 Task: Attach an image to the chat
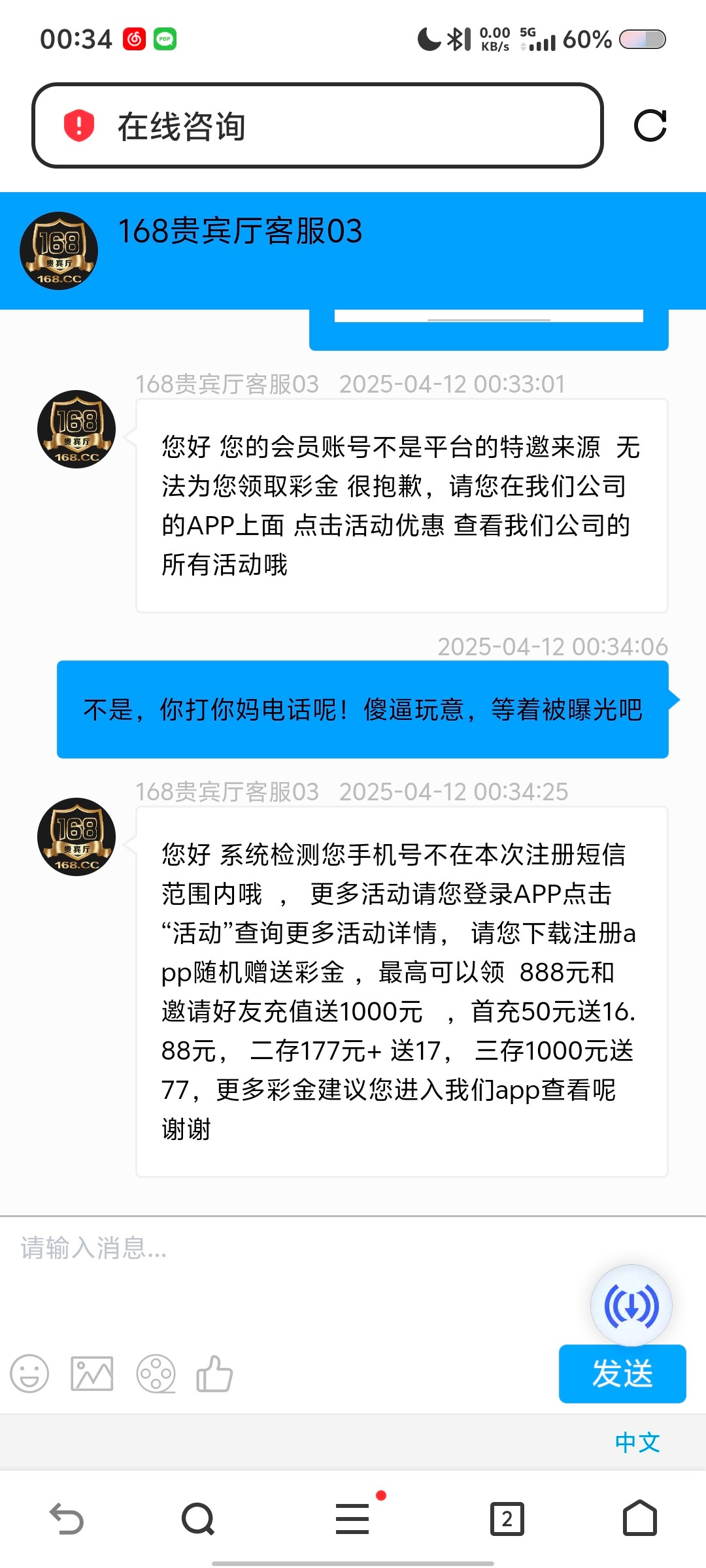(92, 1373)
